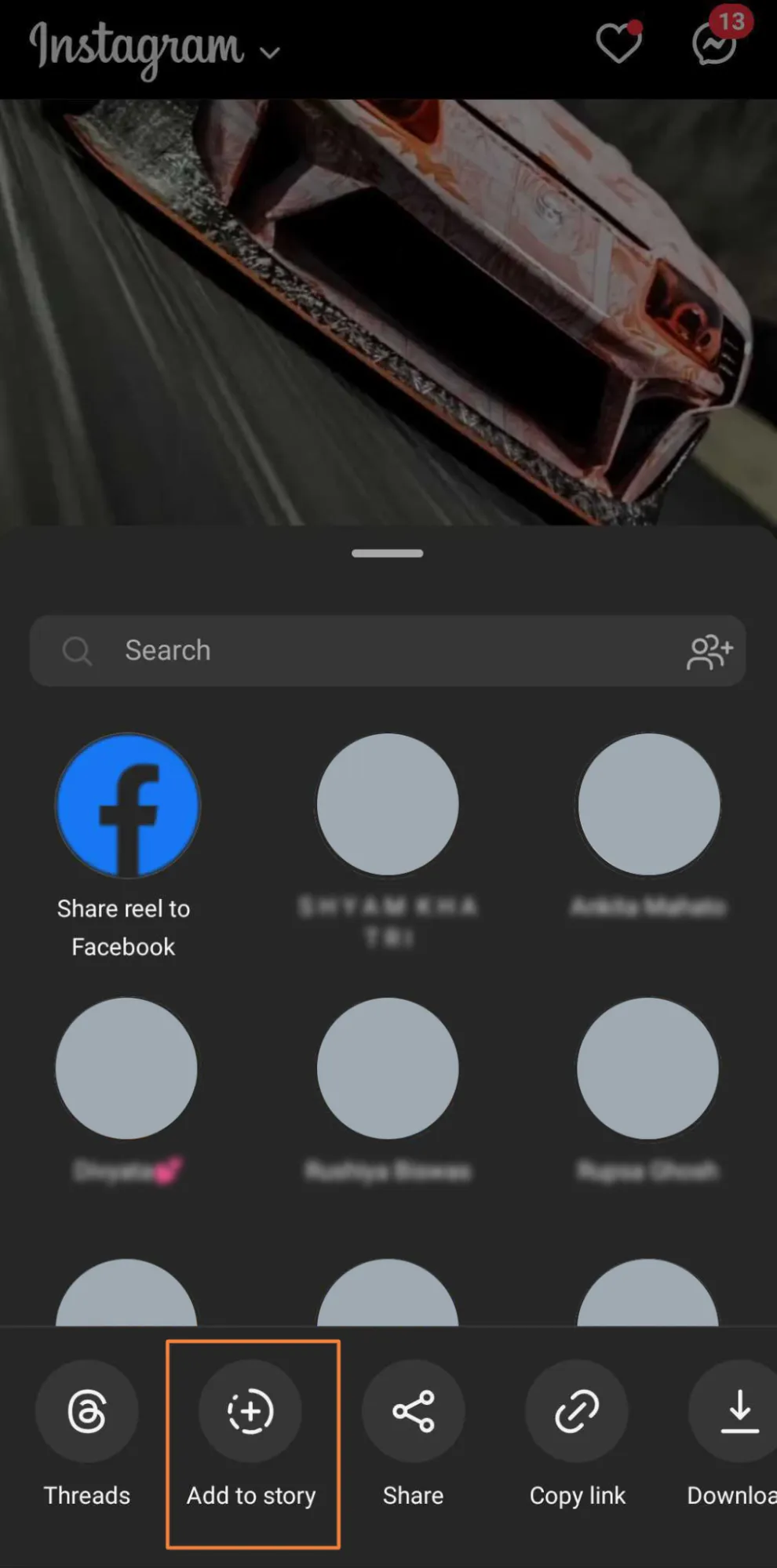Copy link to the reel
Image resolution: width=777 pixels, height=1568 pixels.
(x=577, y=1410)
